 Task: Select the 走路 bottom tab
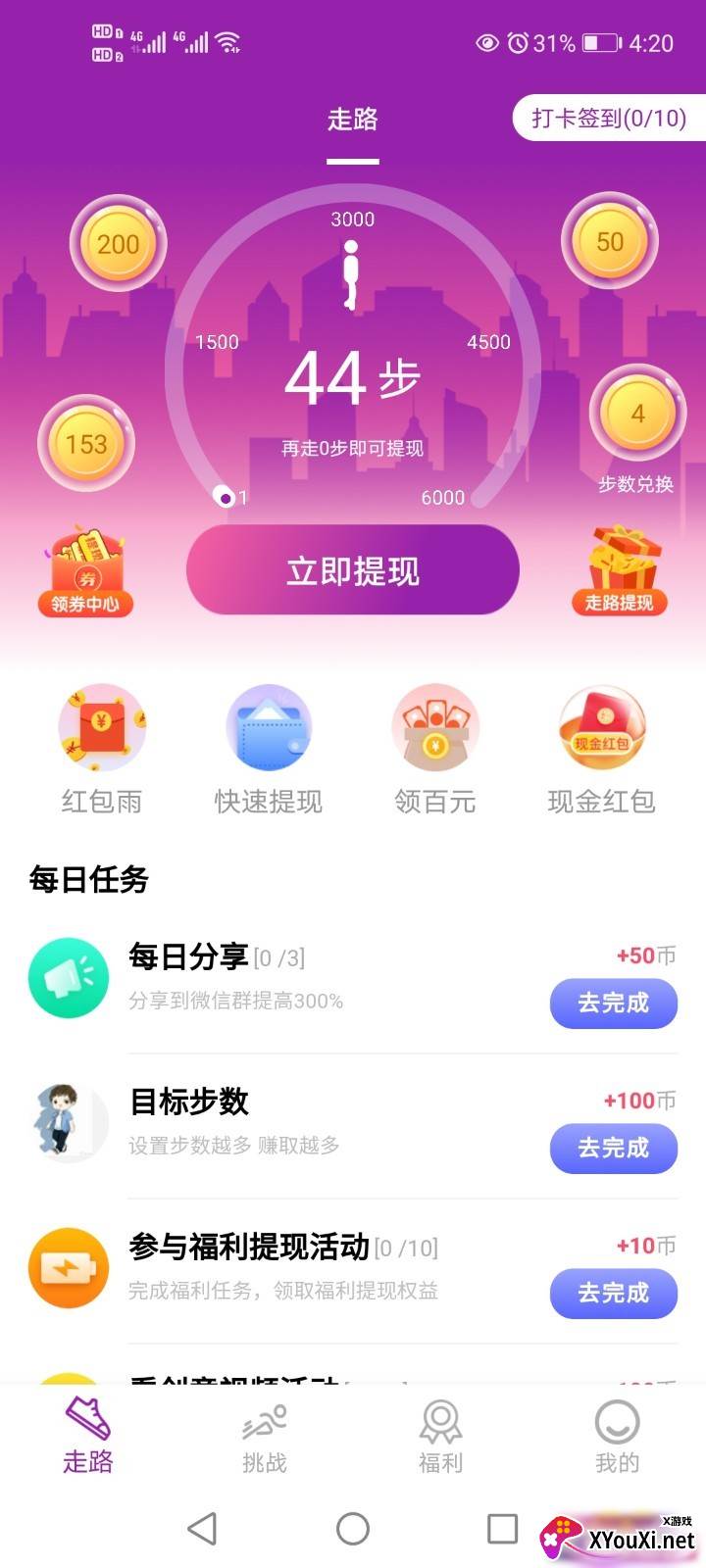88,1438
